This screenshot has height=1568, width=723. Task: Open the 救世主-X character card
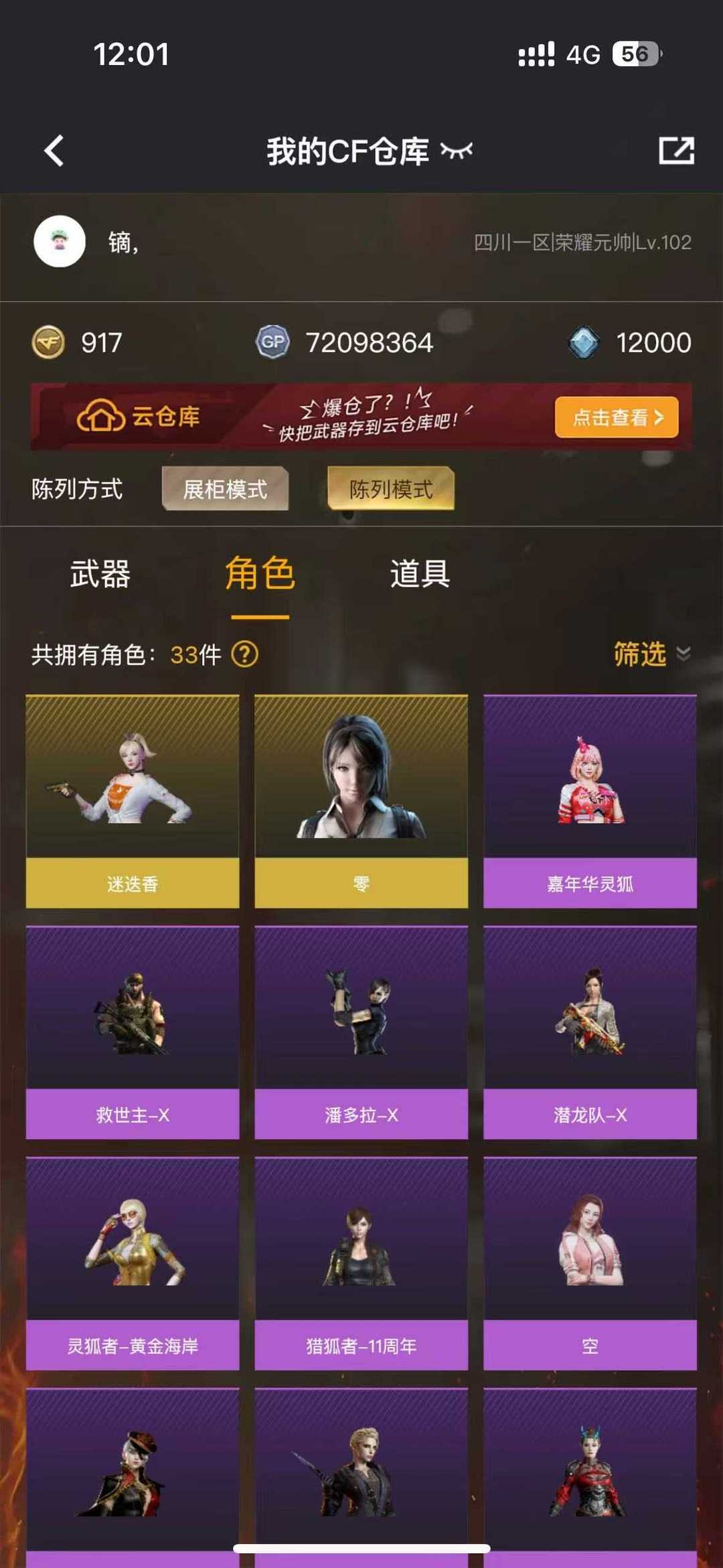pos(133,1032)
